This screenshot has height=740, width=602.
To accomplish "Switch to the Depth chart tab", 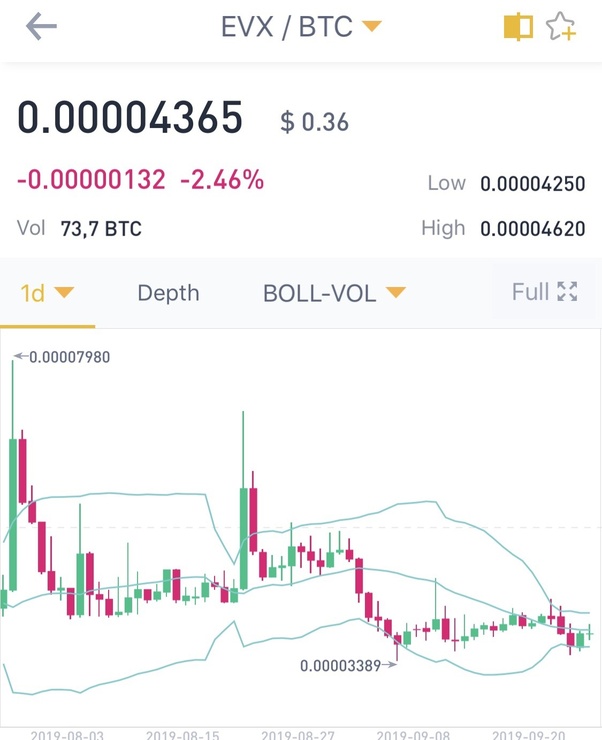I will tap(168, 293).
